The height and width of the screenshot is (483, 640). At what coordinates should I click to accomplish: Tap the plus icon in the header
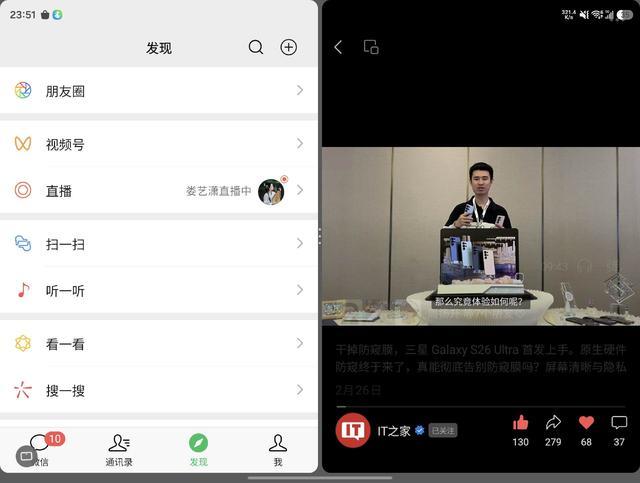click(288, 47)
